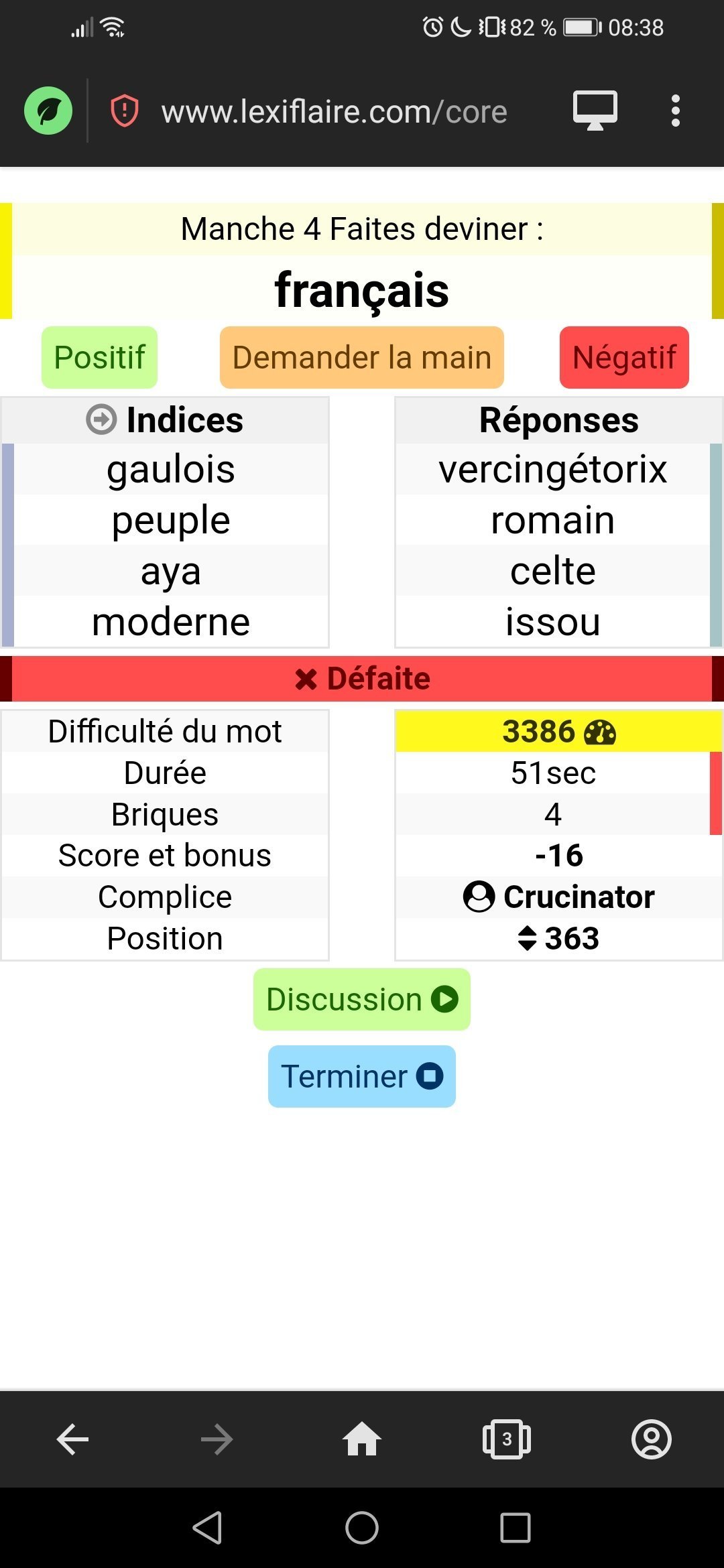Go to browser home page

[361, 1439]
